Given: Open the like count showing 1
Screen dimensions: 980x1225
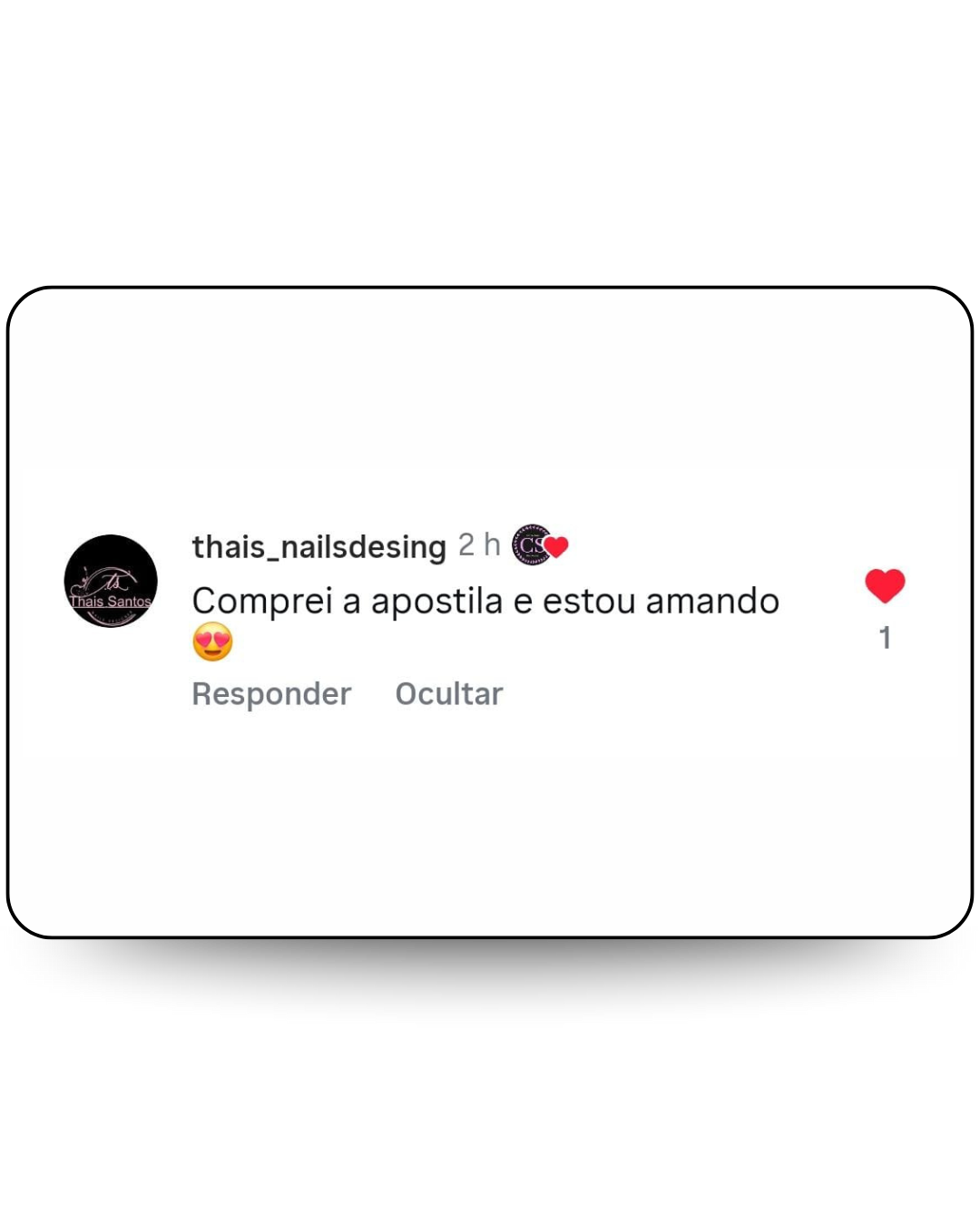Looking at the screenshot, I should [885, 638].
